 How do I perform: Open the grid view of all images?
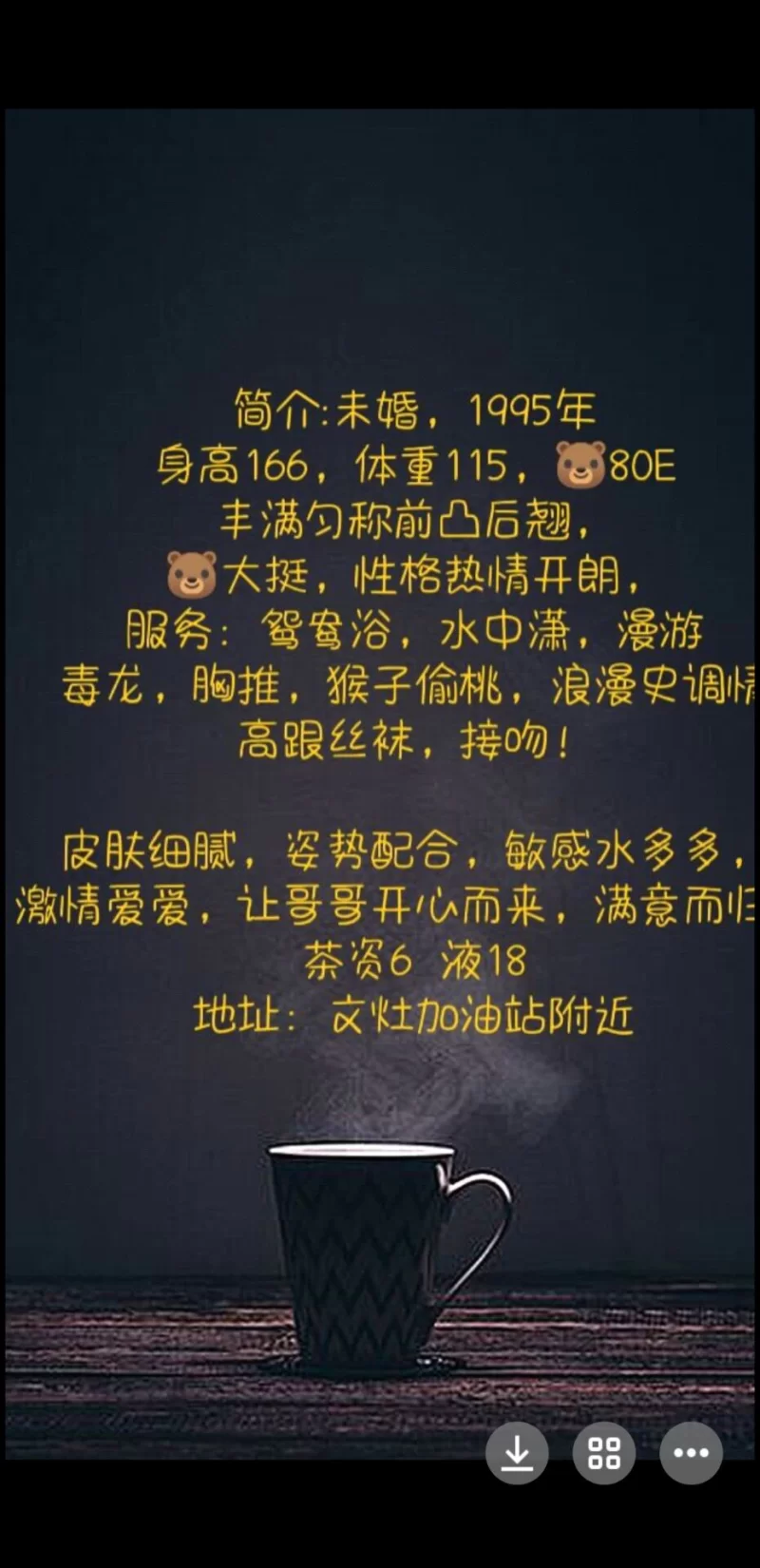point(604,1452)
